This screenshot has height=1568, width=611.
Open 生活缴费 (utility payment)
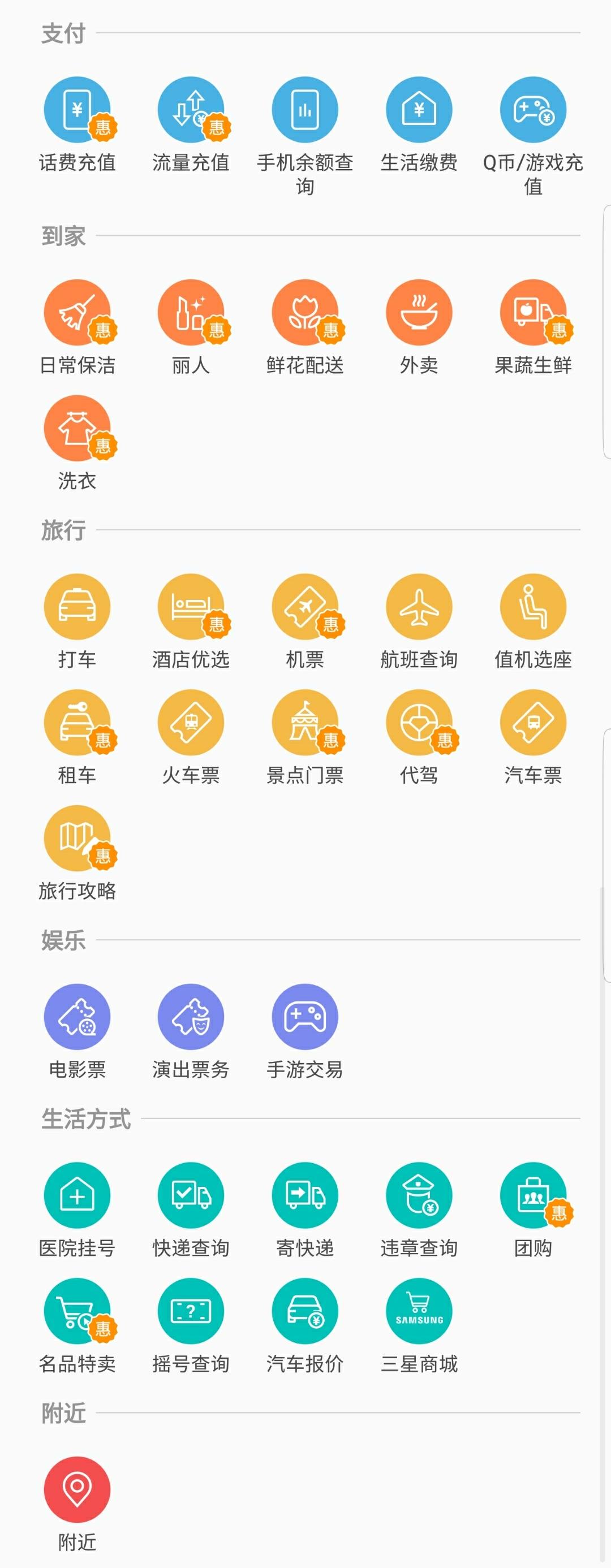tap(418, 111)
